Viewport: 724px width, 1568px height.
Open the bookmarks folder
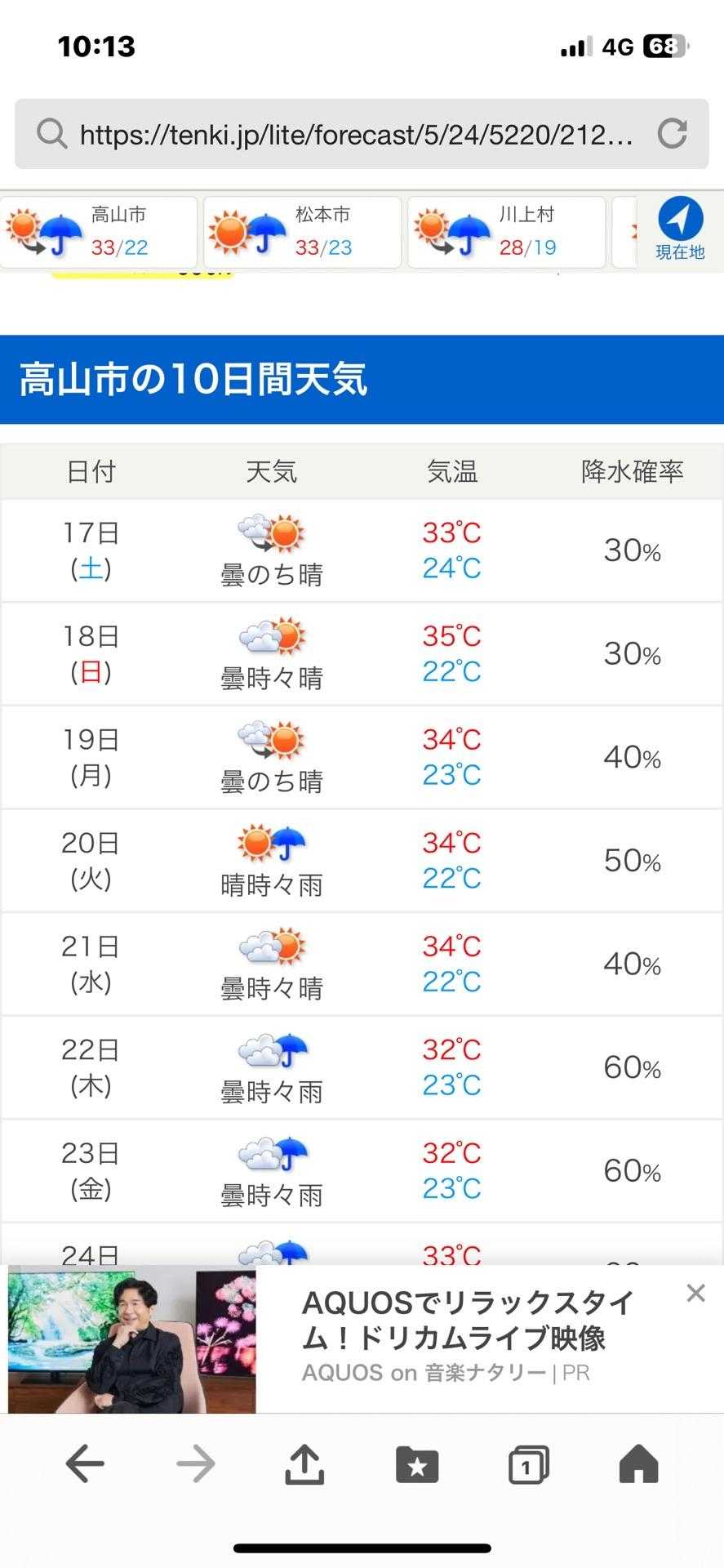pyautogui.click(x=417, y=1463)
